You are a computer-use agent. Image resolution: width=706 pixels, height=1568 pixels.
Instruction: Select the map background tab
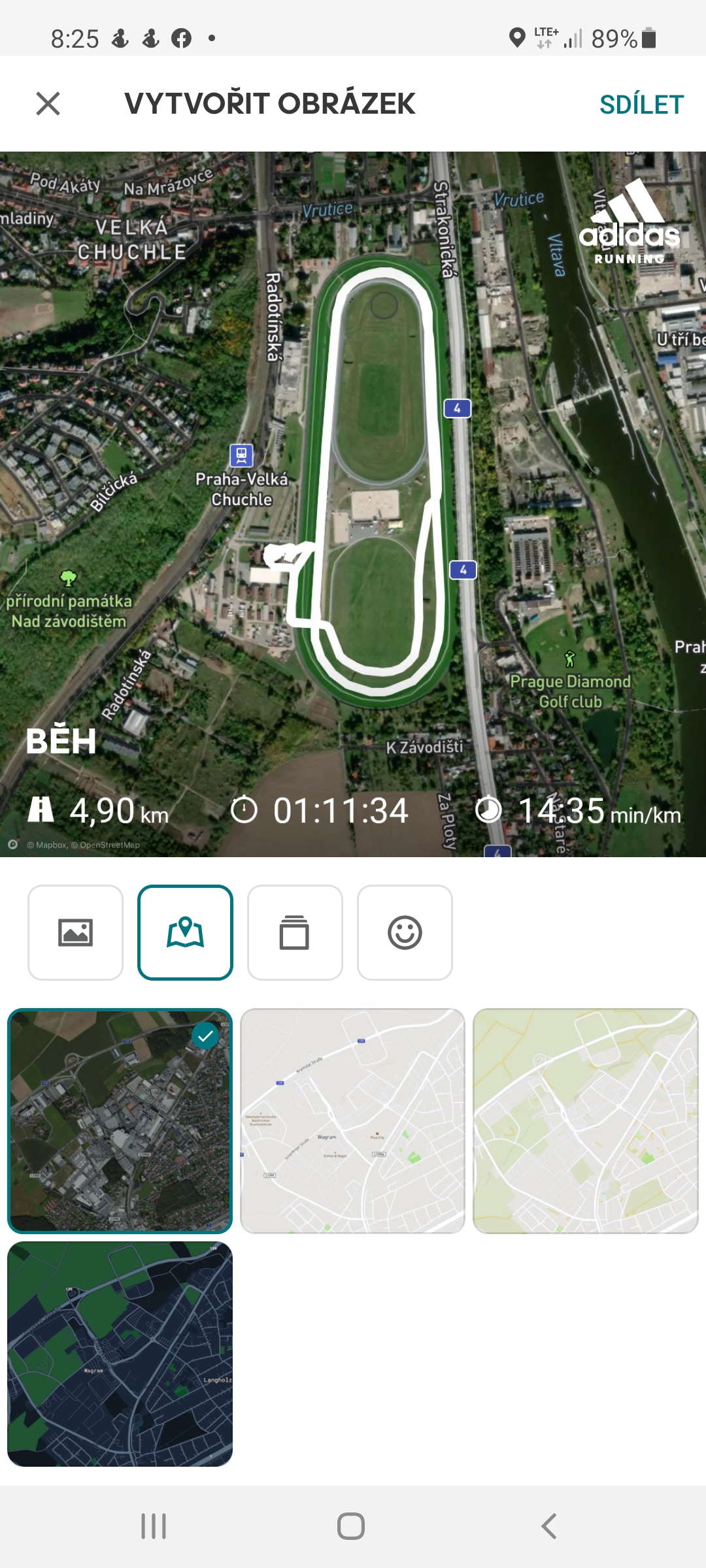point(186,932)
